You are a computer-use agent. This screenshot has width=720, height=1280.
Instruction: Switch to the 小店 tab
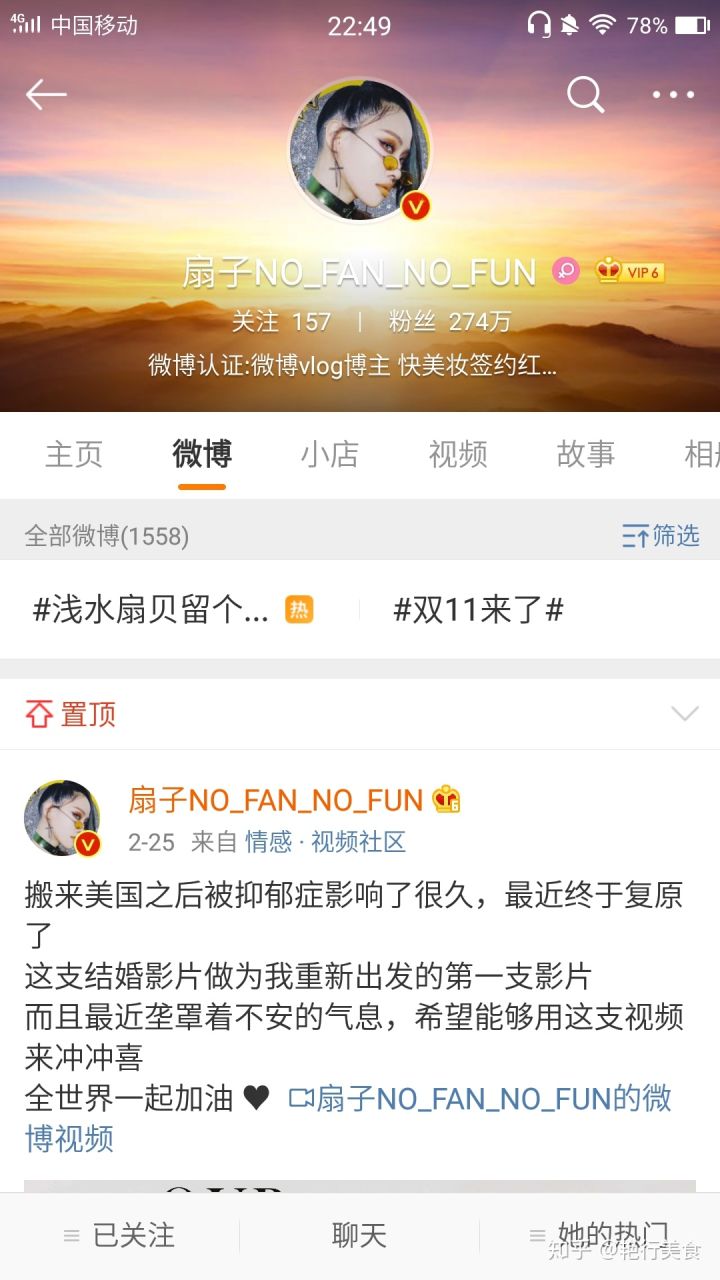[329, 455]
